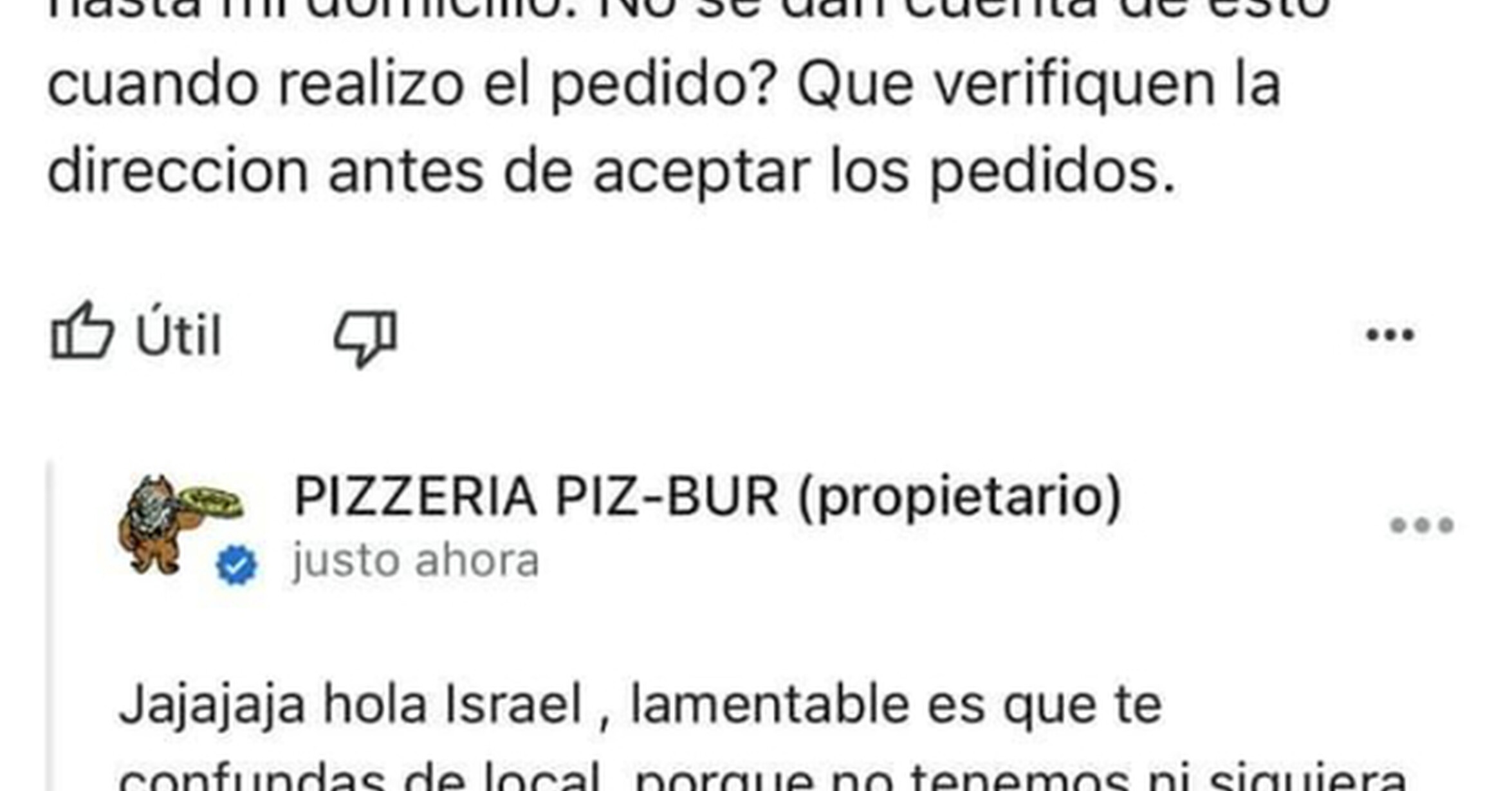Open the PIZZERIA PIZ-BUR owner profile
The image size is (1512, 791).
(707, 496)
